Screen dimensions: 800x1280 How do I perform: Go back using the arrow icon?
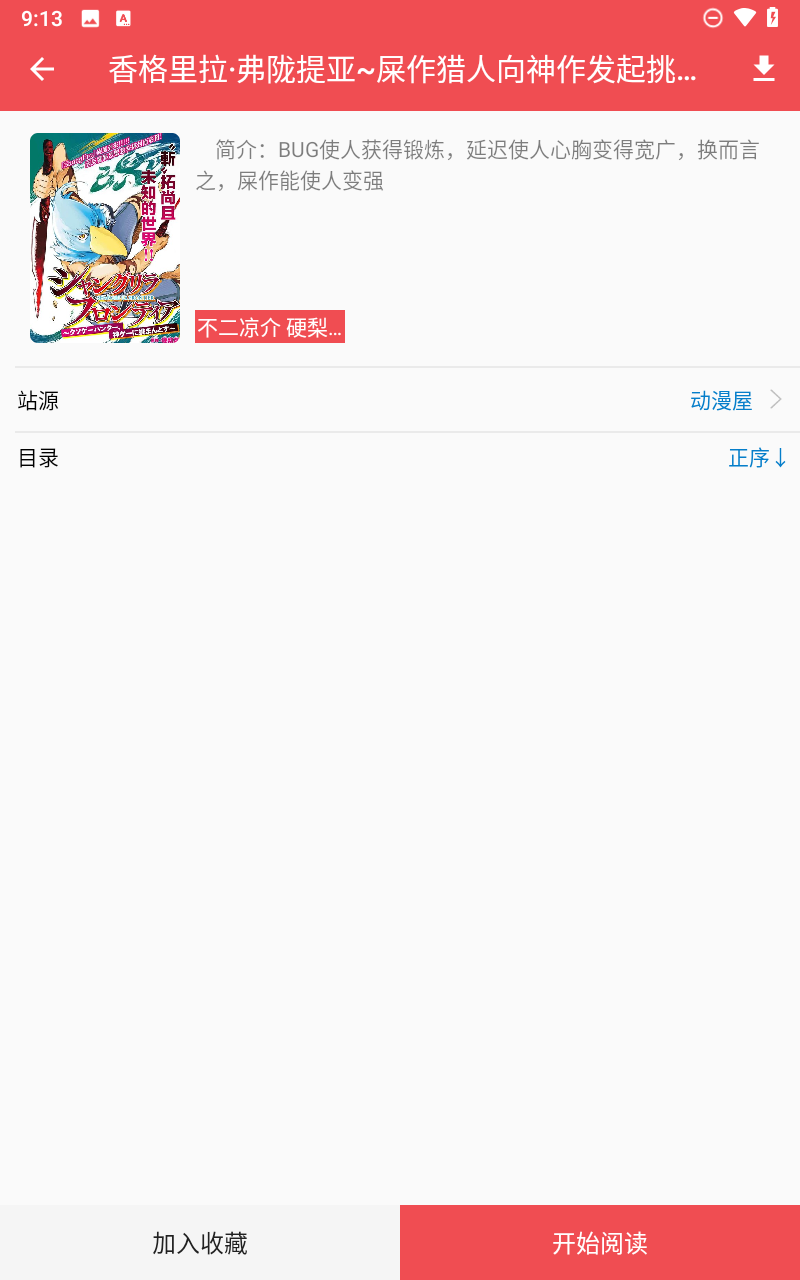(x=42, y=69)
